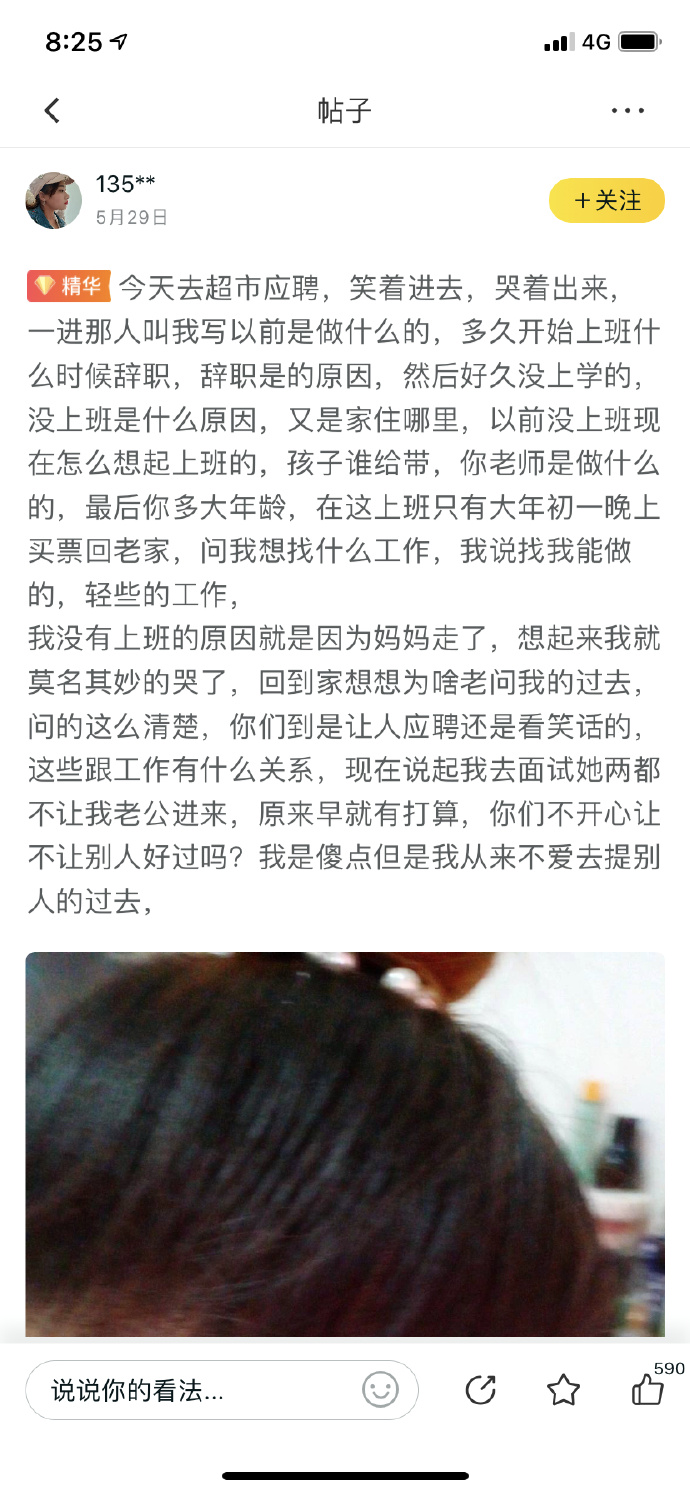The height and width of the screenshot is (1493, 690).
Task: Share this post
Action: tap(481, 1389)
